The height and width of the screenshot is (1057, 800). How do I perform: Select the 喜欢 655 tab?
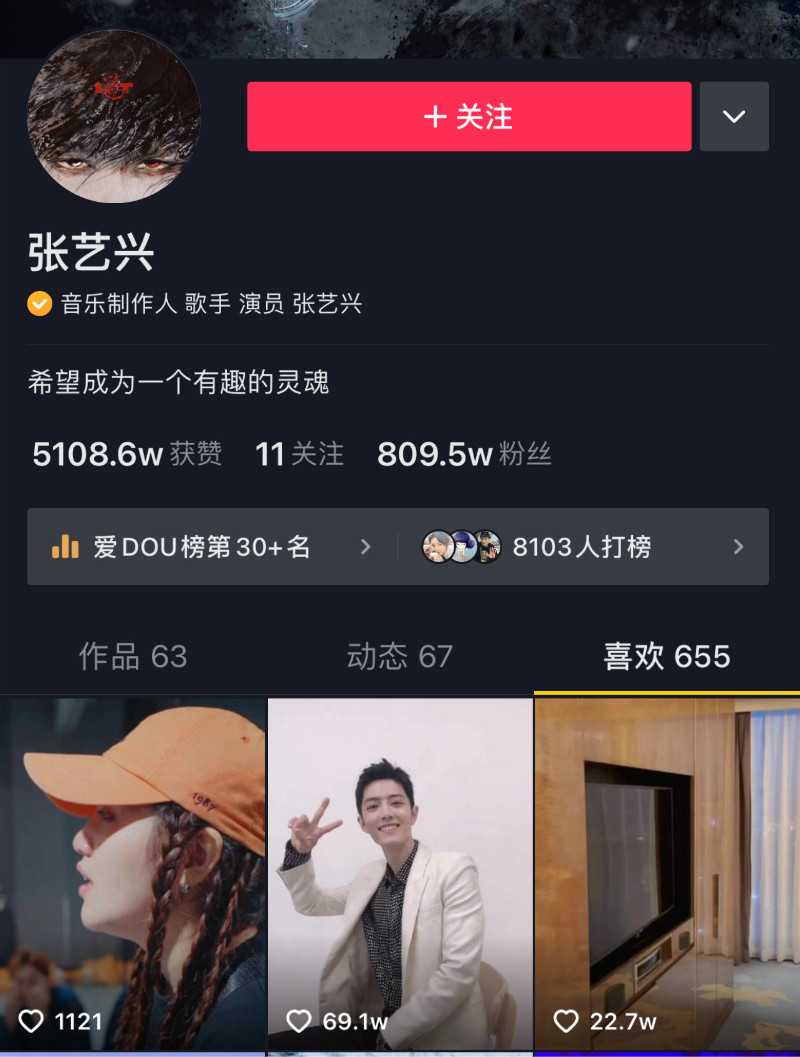click(x=666, y=657)
